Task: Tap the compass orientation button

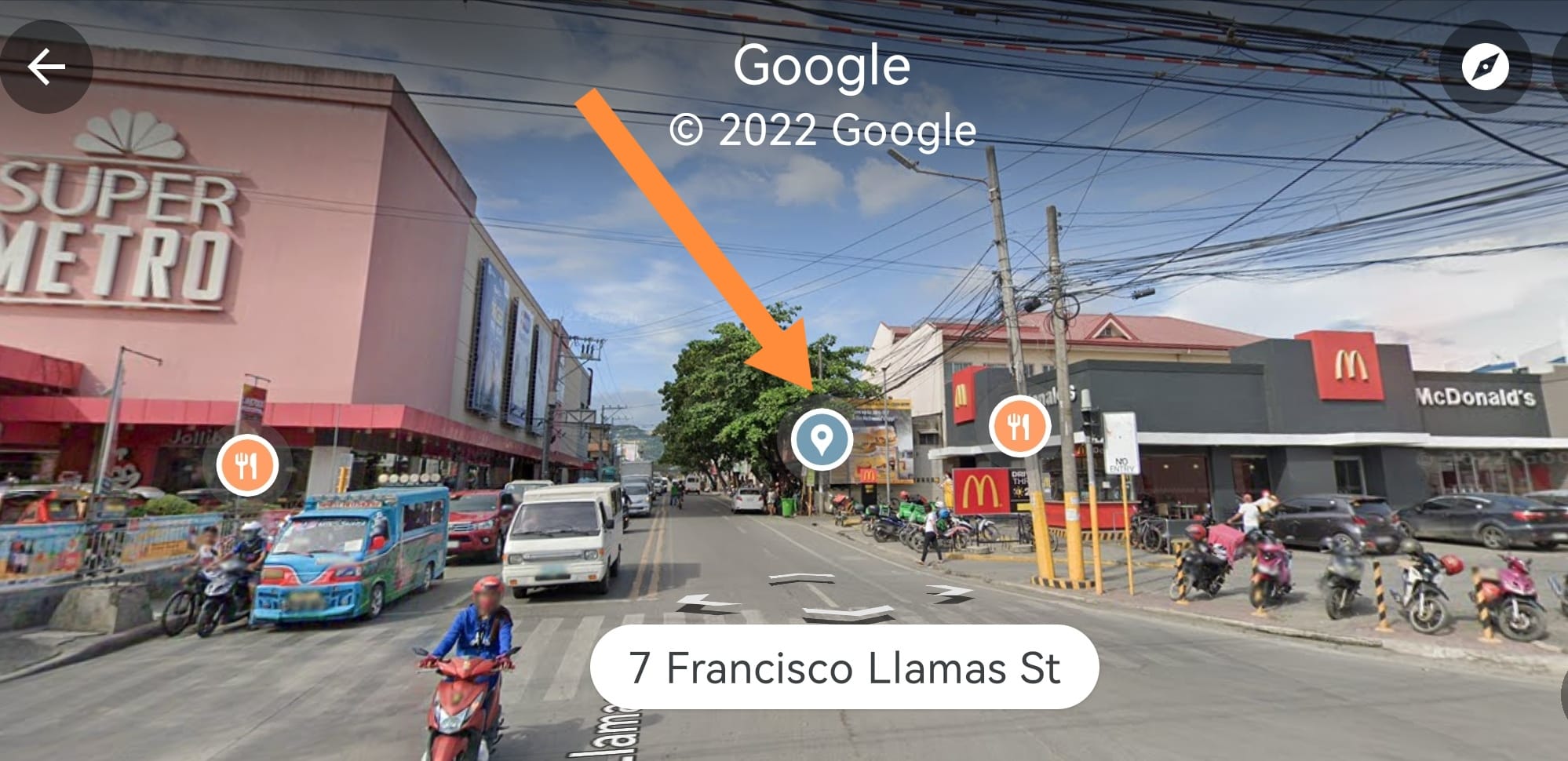Action: (1485, 67)
